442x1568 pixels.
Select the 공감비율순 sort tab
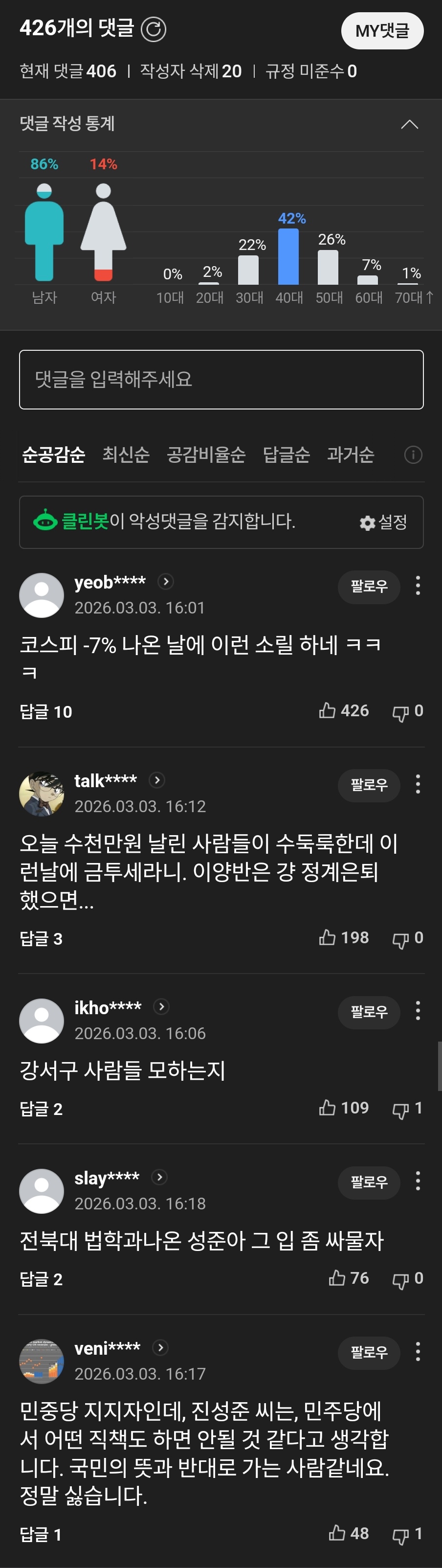click(206, 454)
